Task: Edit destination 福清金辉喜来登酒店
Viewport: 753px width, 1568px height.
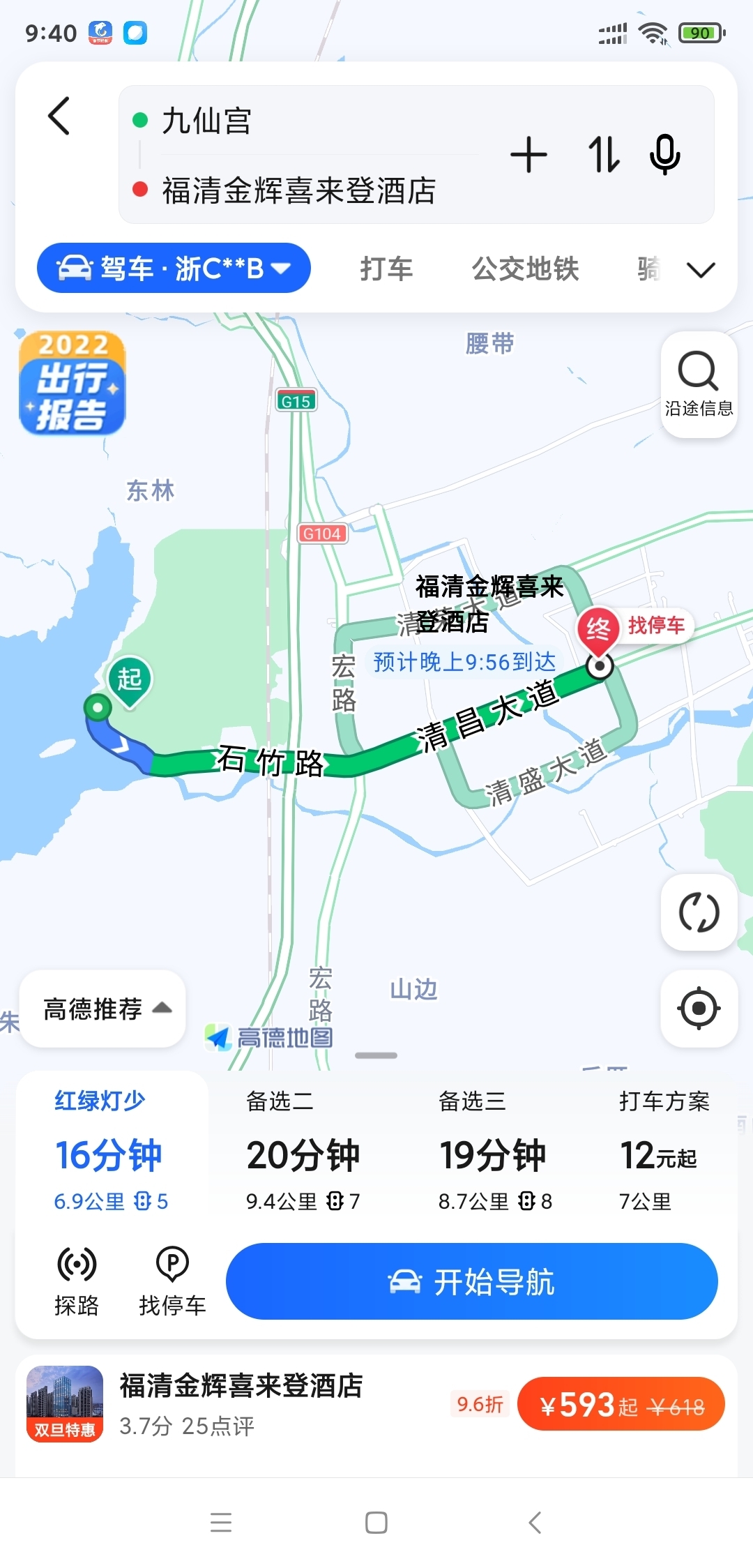Action: click(298, 190)
